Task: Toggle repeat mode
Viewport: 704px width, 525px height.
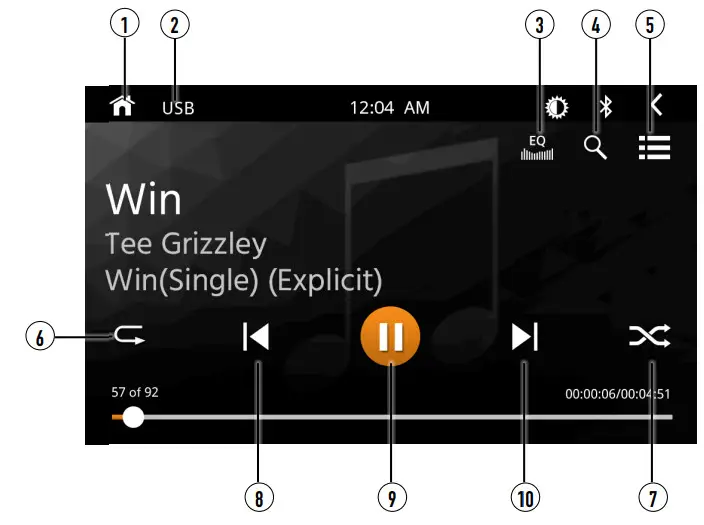Action: [129, 338]
